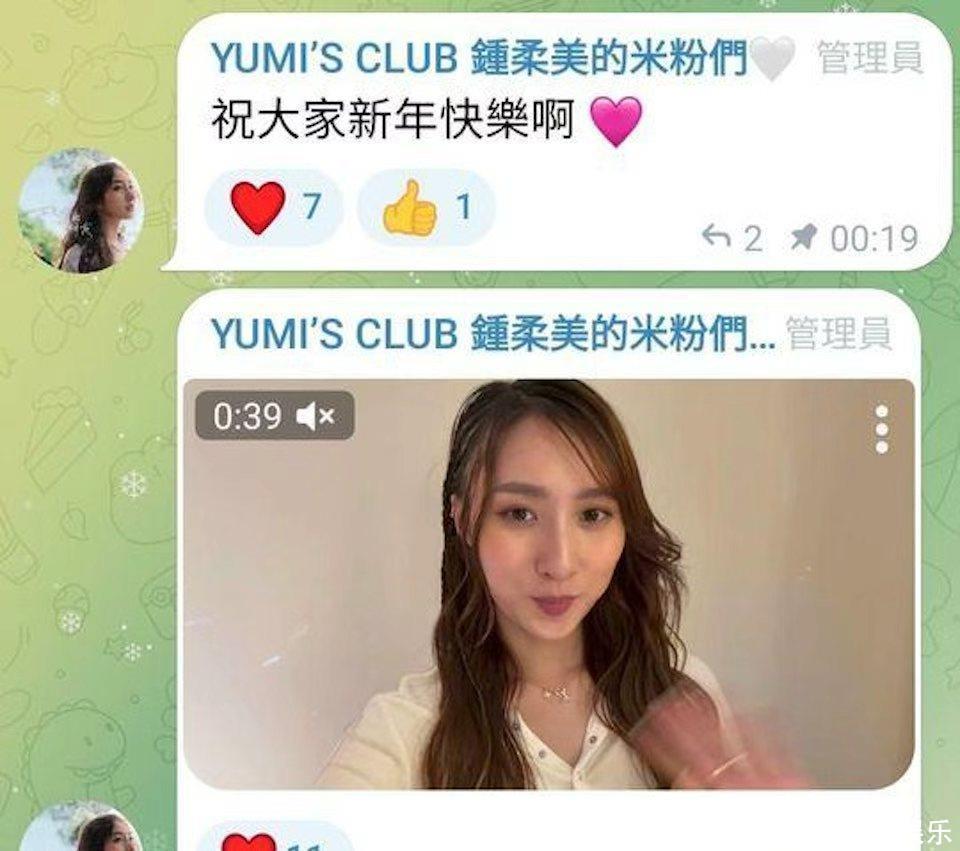The image size is (960, 851).
Task: Tap the red heart reaction with 7
Action: coord(274,207)
